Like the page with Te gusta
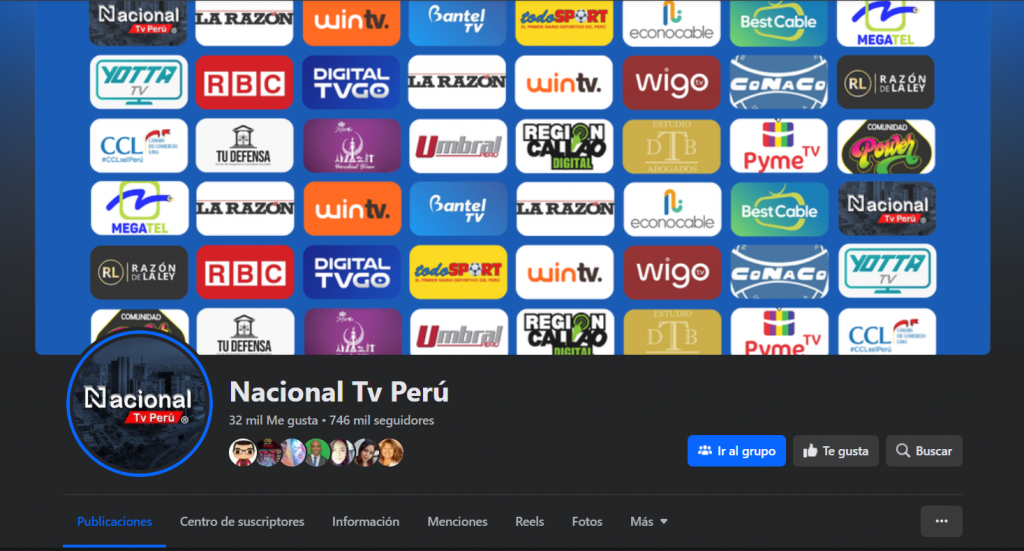 pyautogui.click(x=836, y=451)
